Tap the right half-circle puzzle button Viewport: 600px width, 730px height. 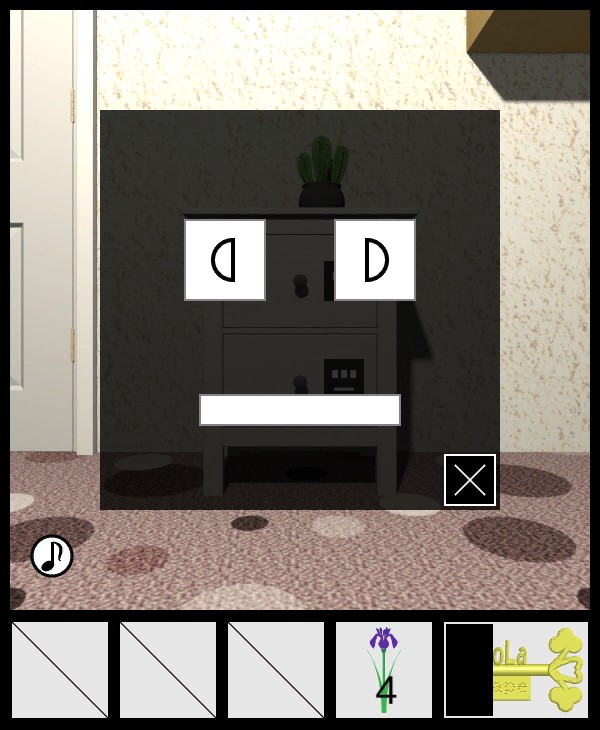[375, 260]
